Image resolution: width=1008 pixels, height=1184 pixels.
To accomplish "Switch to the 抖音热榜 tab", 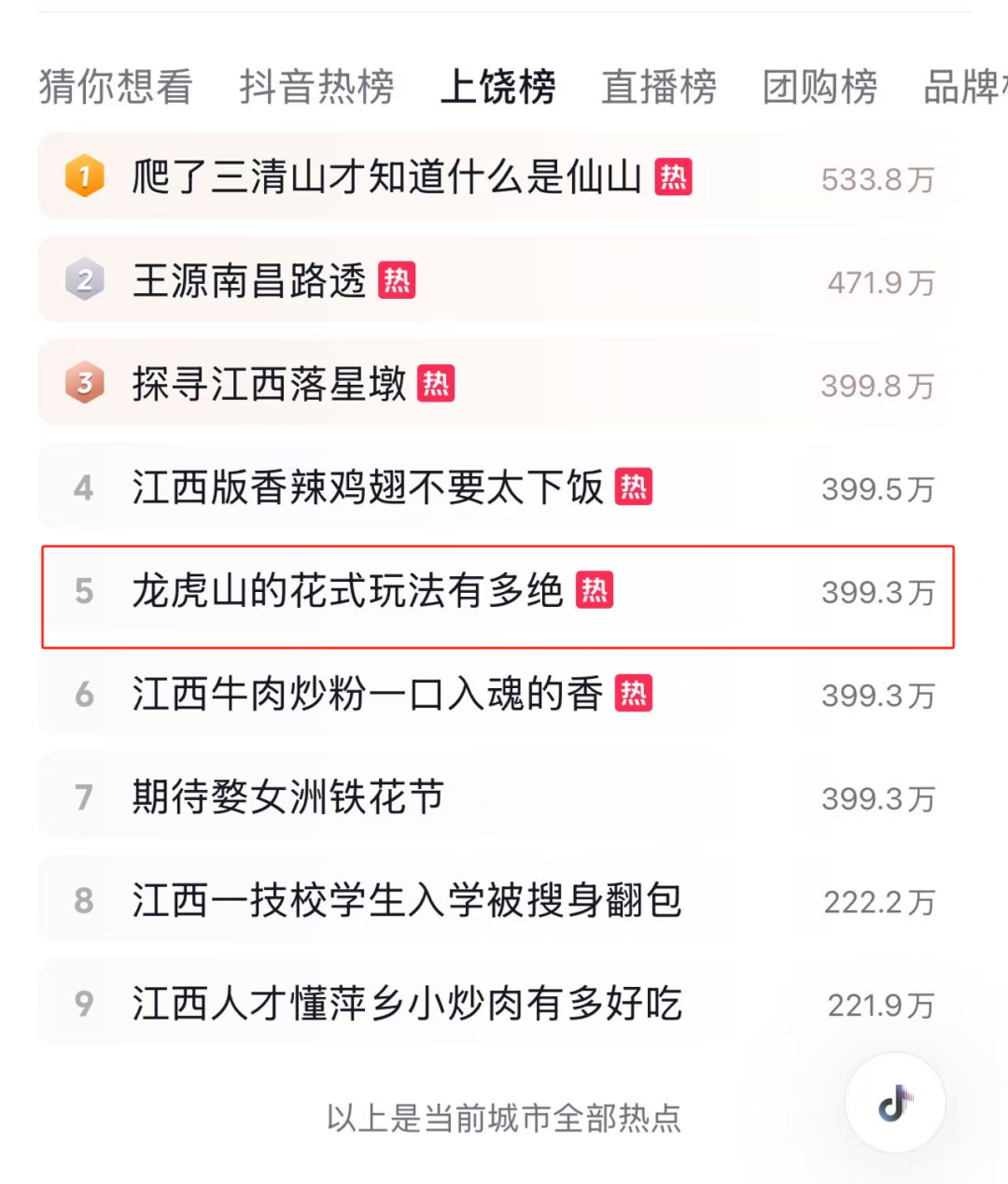I will click(x=316, y=87).
